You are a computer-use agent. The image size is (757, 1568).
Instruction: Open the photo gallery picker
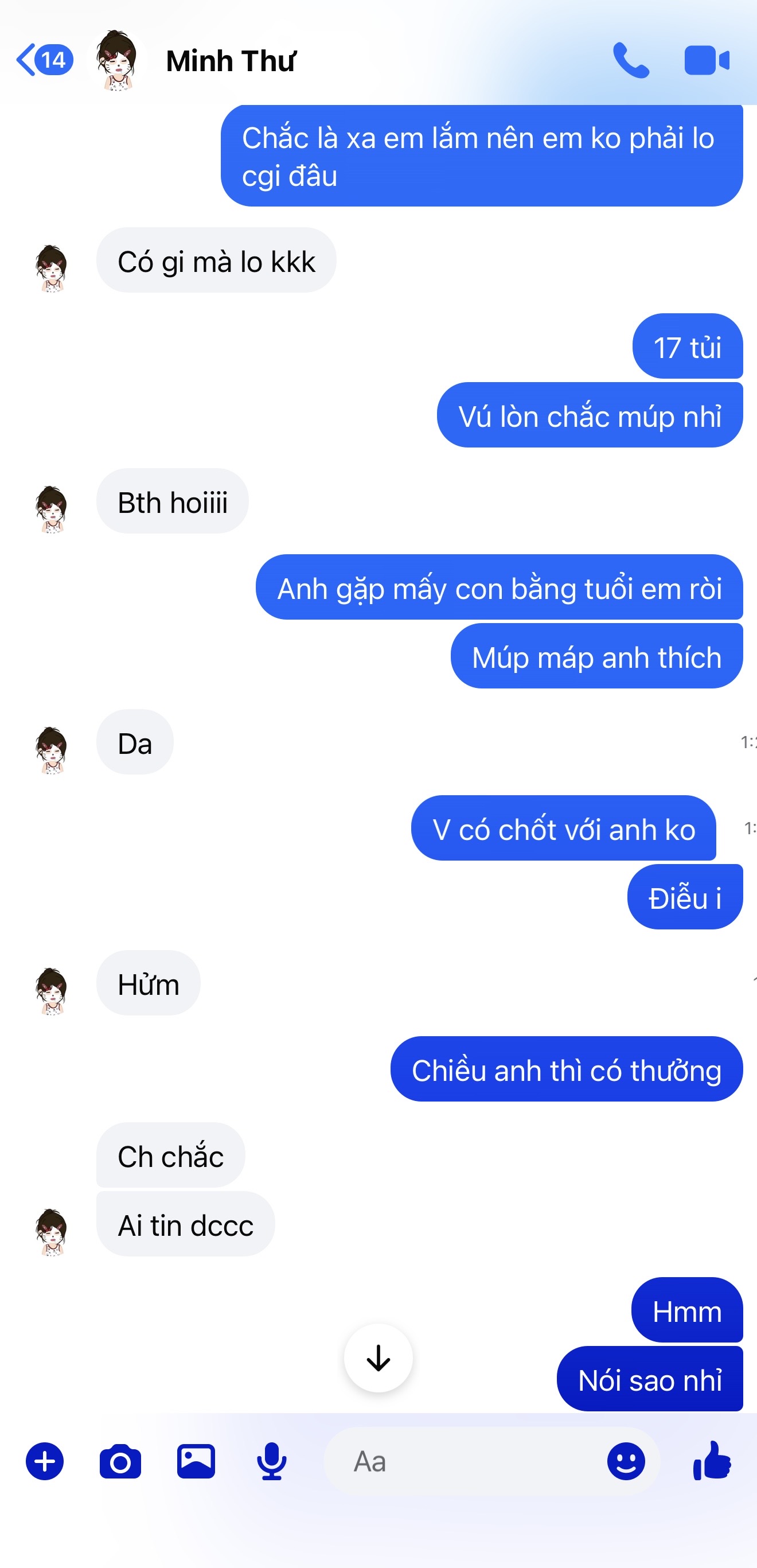point(196,1461)
